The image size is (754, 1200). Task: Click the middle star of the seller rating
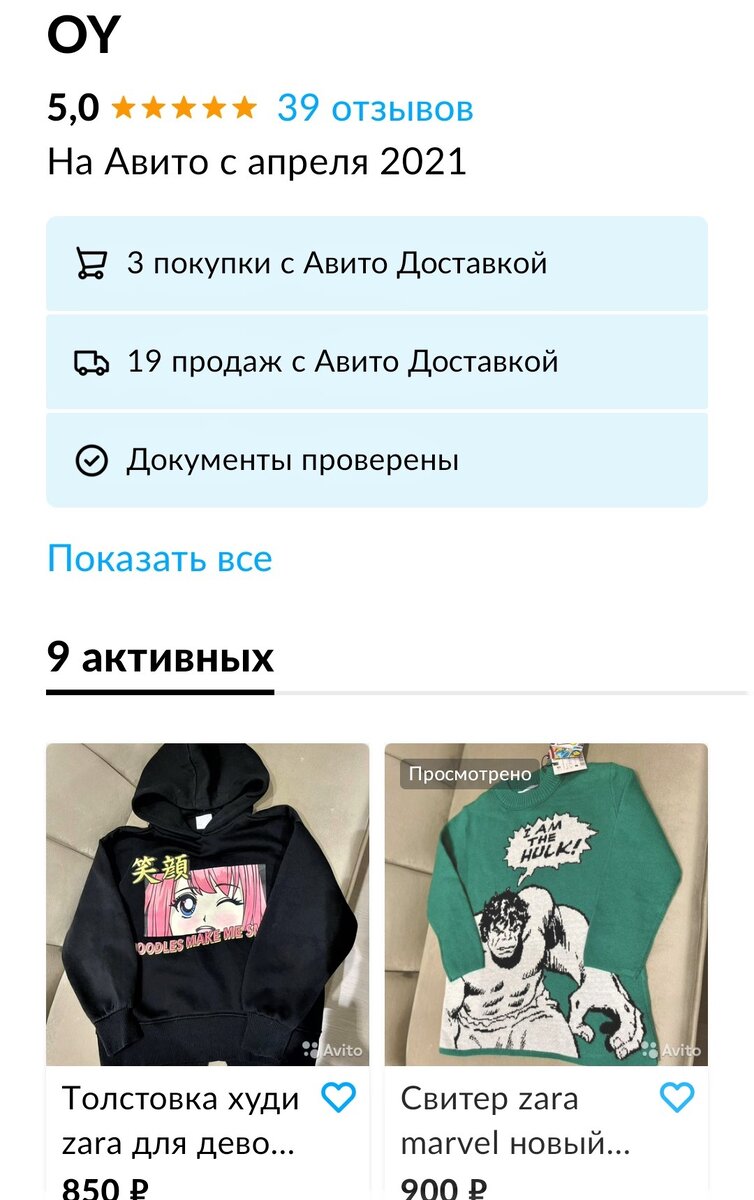point(180,106)
